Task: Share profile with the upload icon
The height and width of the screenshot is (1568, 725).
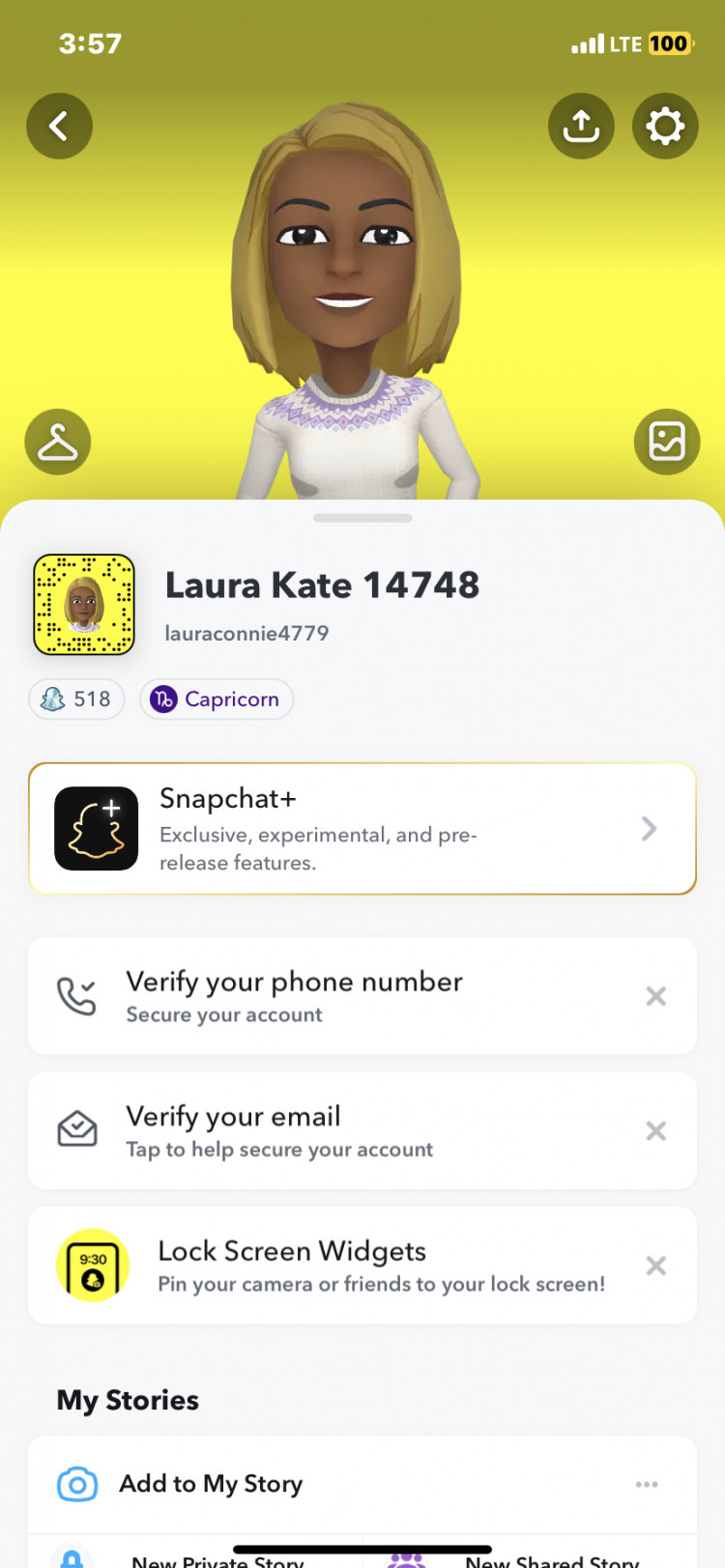Action: [581, 126]
